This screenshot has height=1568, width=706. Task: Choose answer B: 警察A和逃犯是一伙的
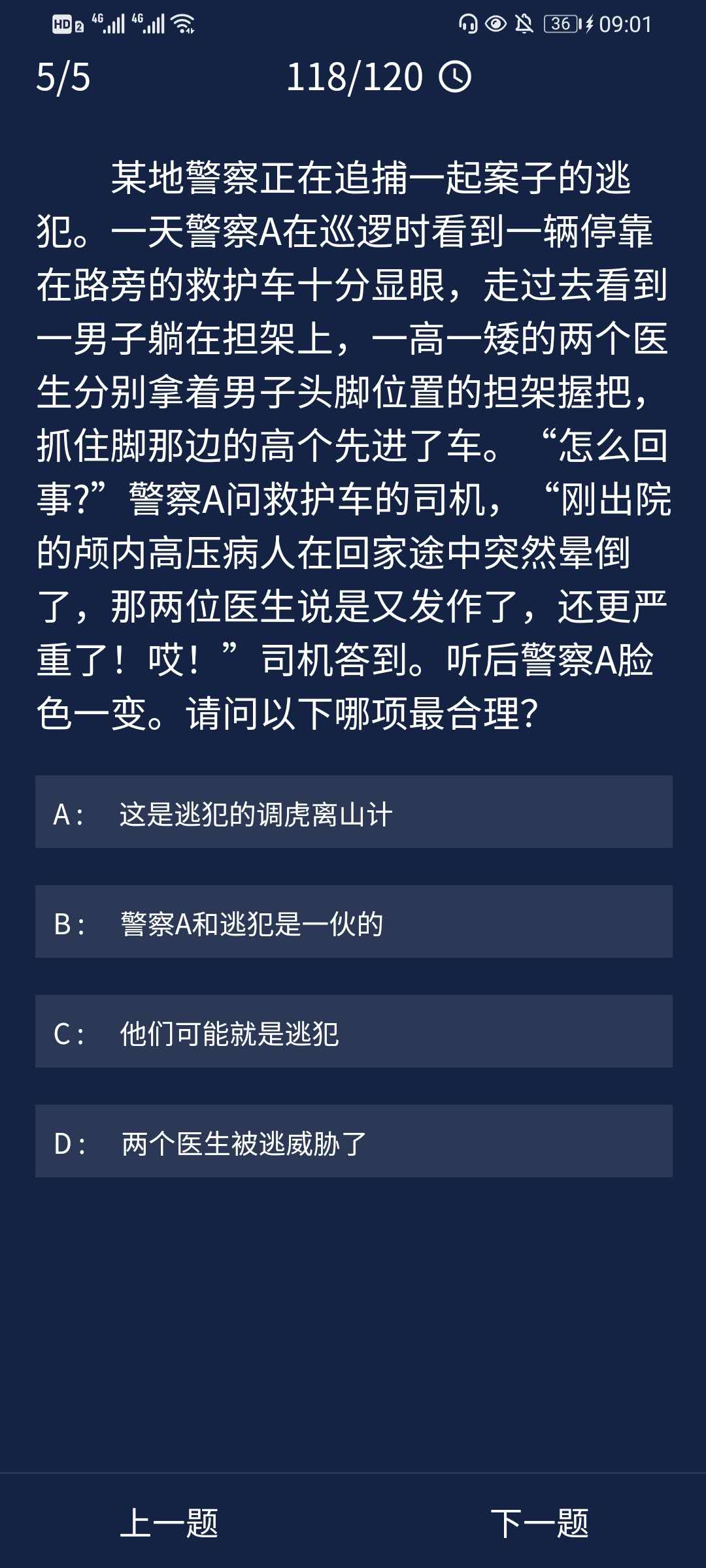pyautogui.click(x=353, y=922)
